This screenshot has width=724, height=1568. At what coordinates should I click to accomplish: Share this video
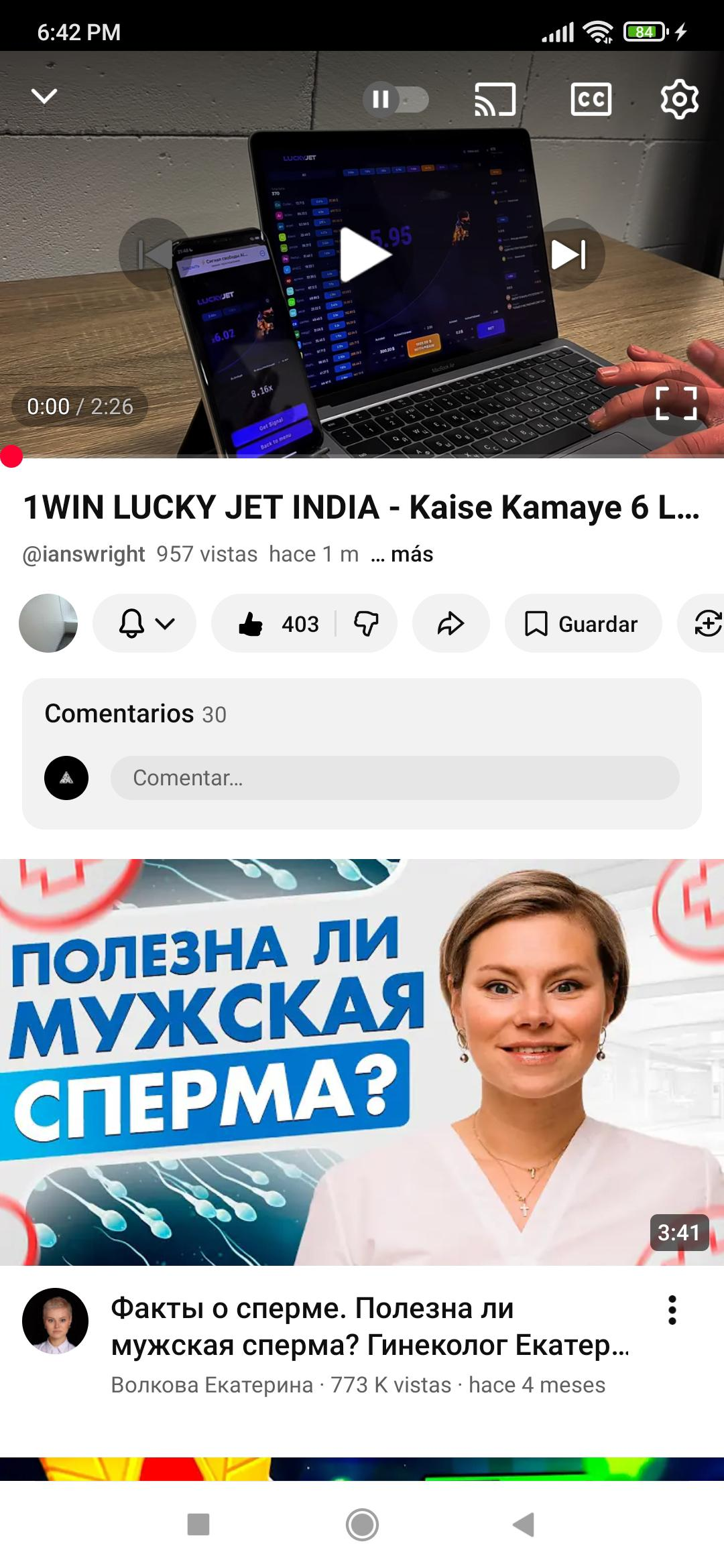[x=450, y=624]
